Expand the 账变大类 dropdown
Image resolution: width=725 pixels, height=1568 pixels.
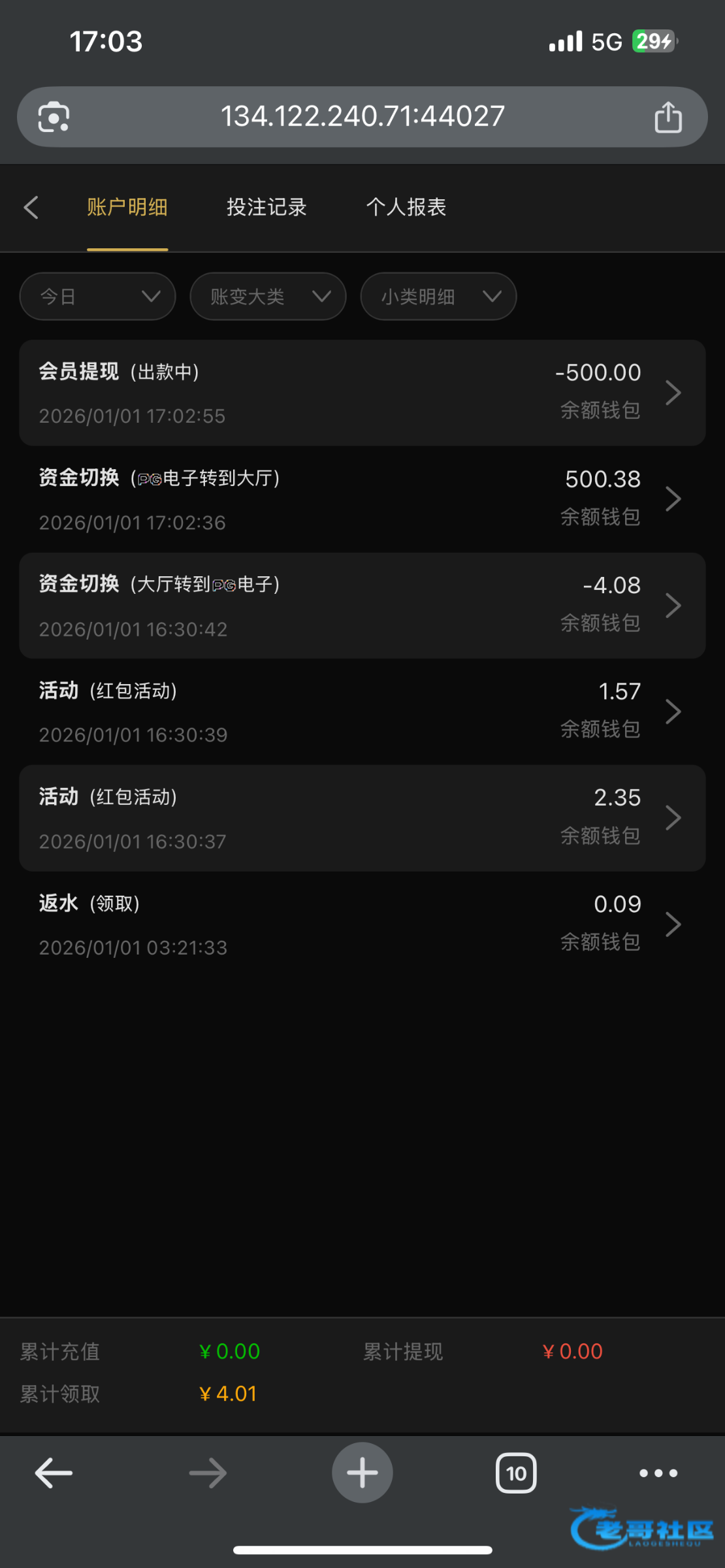268,297
